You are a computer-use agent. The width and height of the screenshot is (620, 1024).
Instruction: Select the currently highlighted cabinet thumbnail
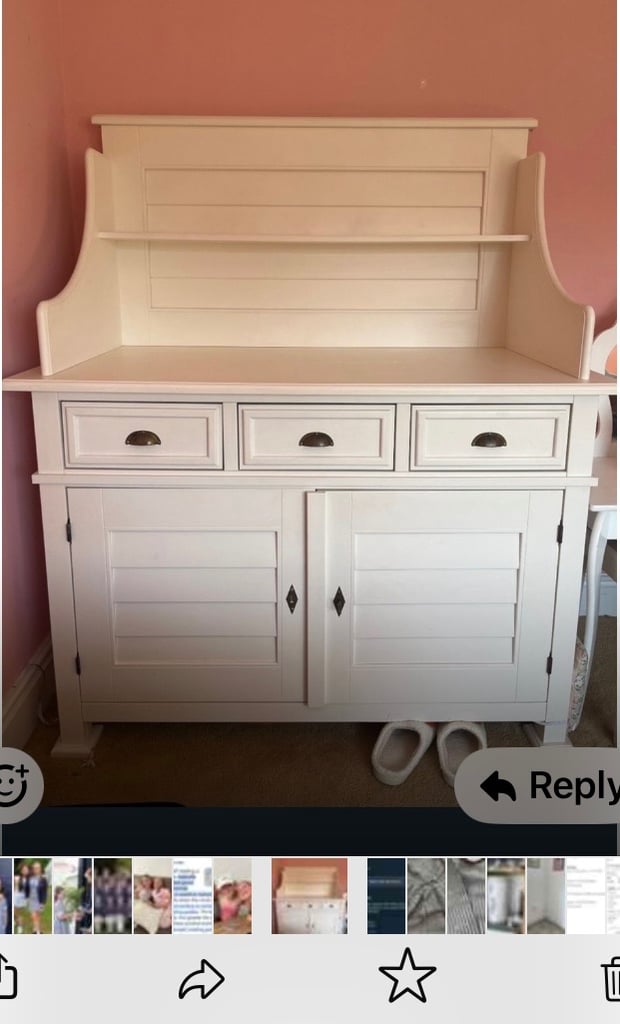click(x=310, y=896)
